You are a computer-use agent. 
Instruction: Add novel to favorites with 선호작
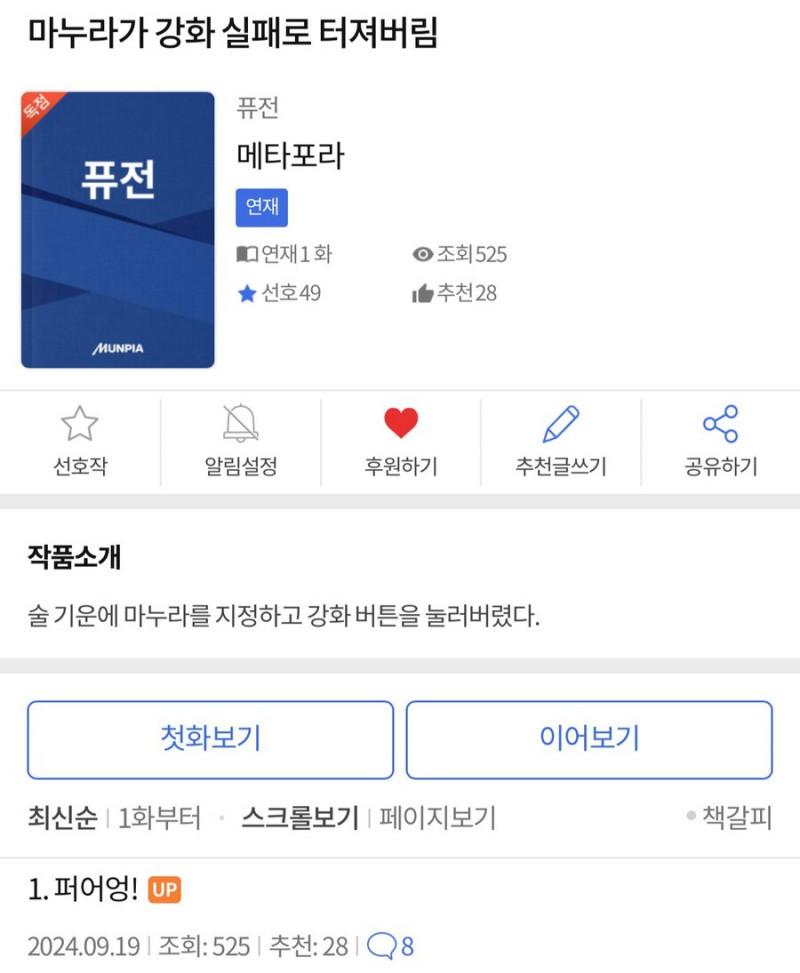(x=80, y=441)
